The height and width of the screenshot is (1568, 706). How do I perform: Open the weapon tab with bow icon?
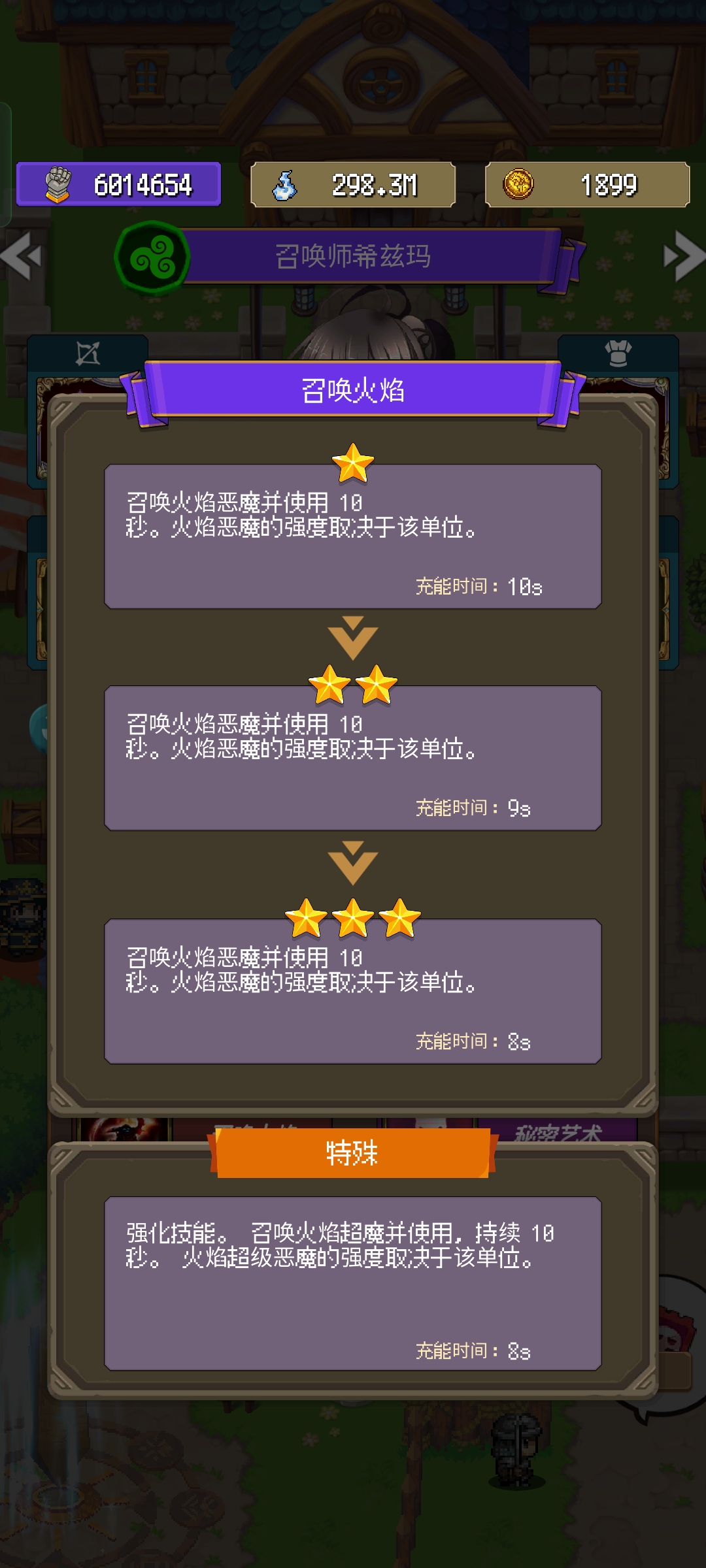88,353
